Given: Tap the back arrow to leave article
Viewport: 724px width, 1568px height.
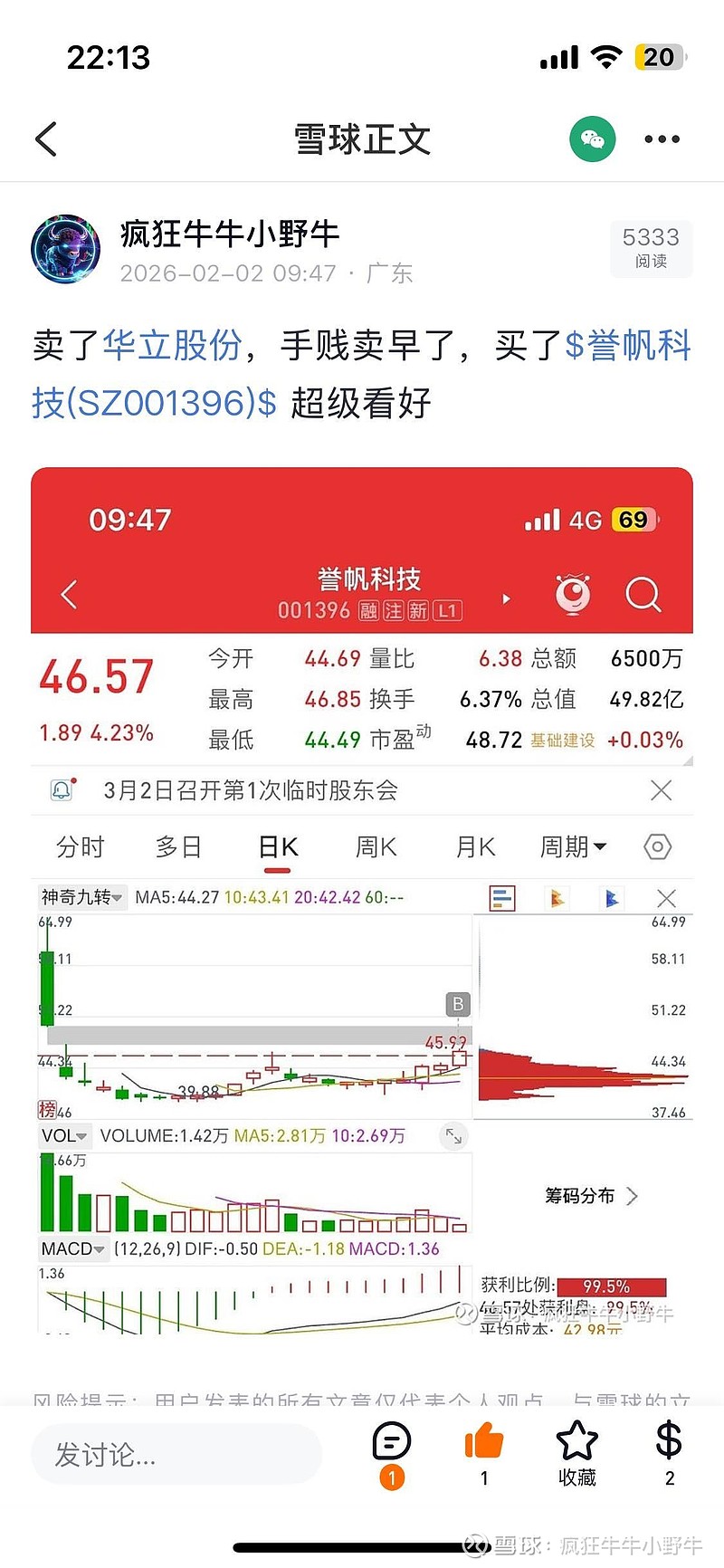Looking at the screenshot, I should coord(46,139).
